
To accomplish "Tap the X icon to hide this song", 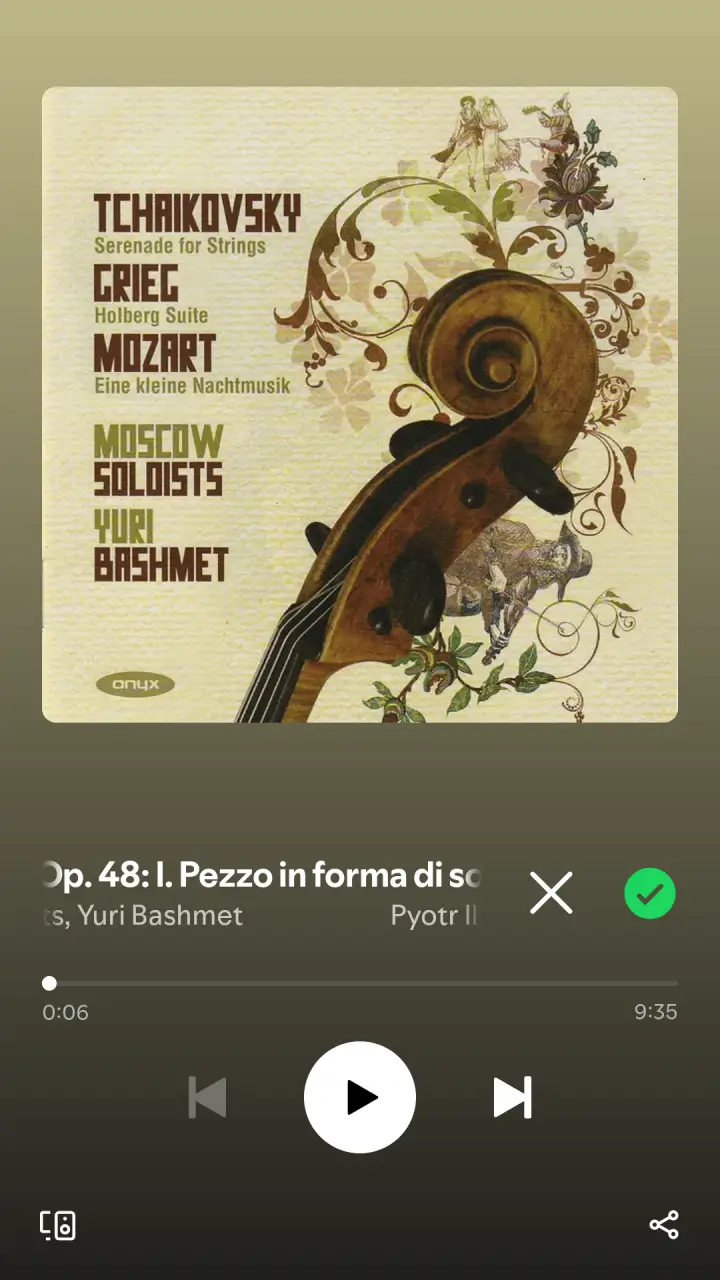I will click(551, 893).
